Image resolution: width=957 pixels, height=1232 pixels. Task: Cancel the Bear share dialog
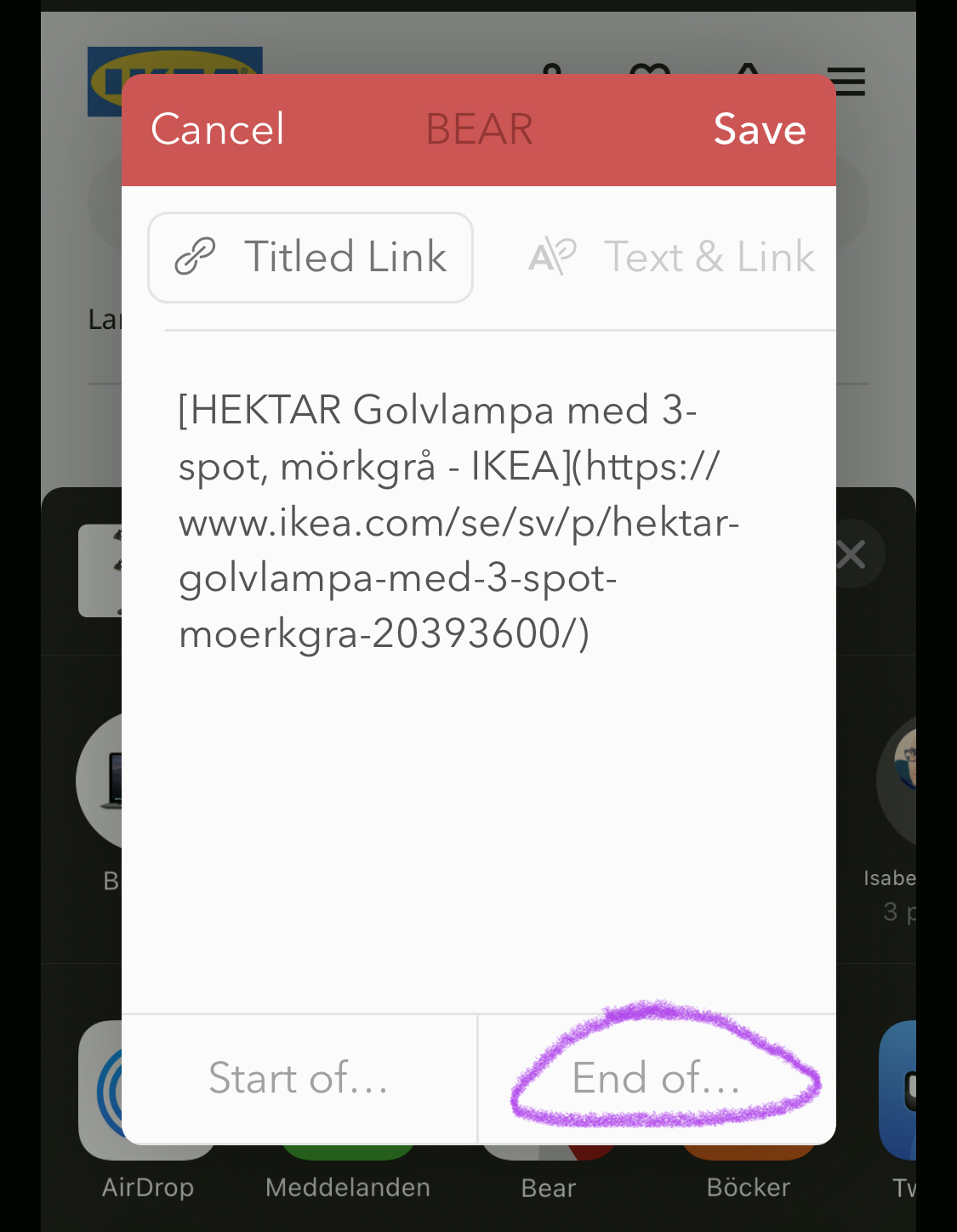(x=218, y=129)
